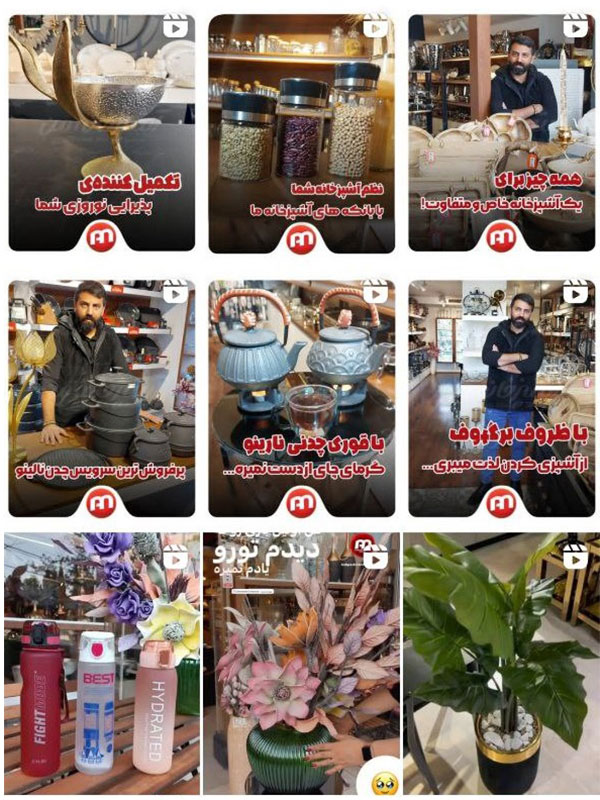Open the cast iron cookware set reel
Viewport: 600px width, 800px height.
point(101,397)
